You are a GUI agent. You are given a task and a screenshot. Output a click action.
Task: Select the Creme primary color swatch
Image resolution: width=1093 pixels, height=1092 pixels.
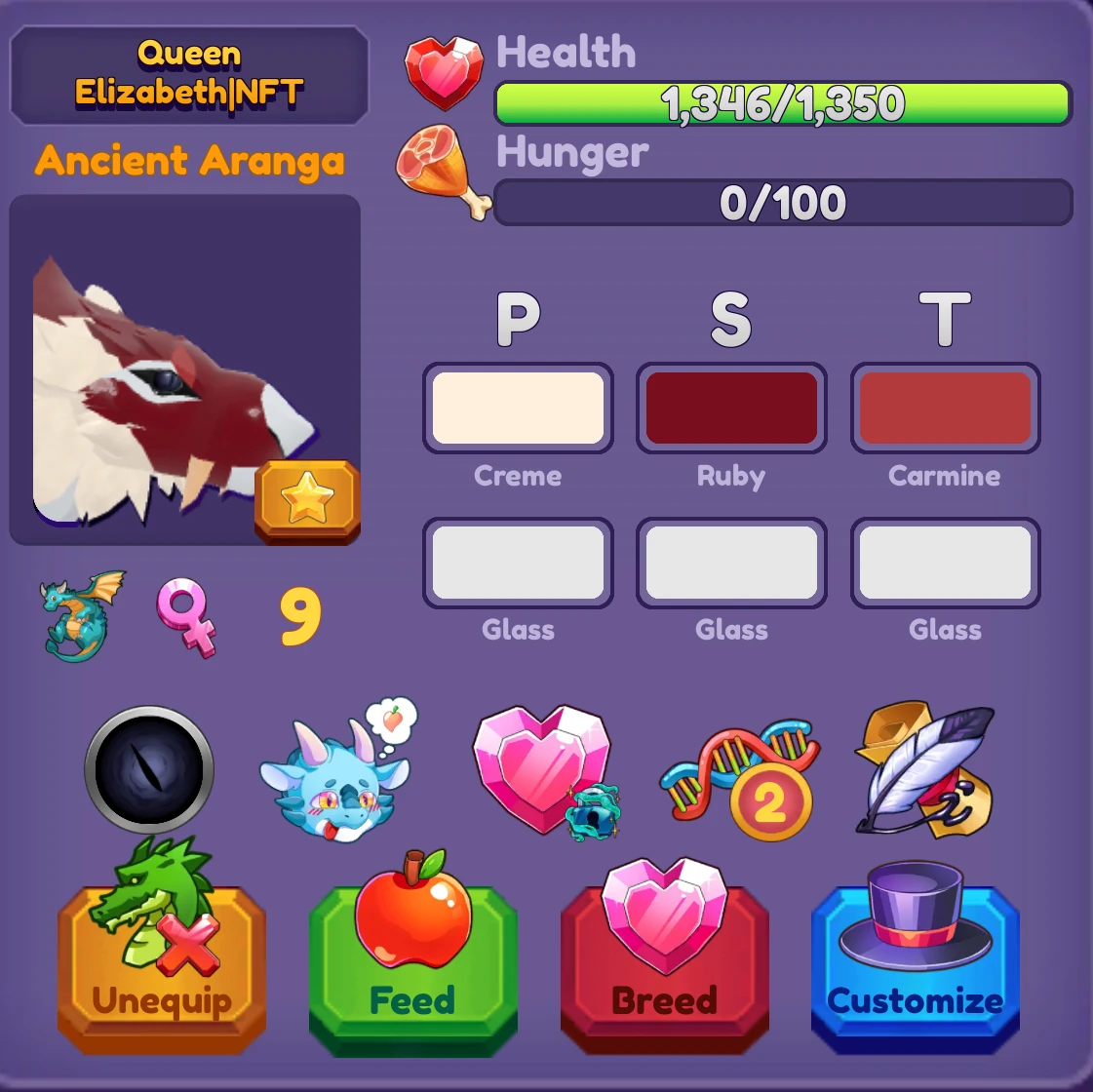518,409
